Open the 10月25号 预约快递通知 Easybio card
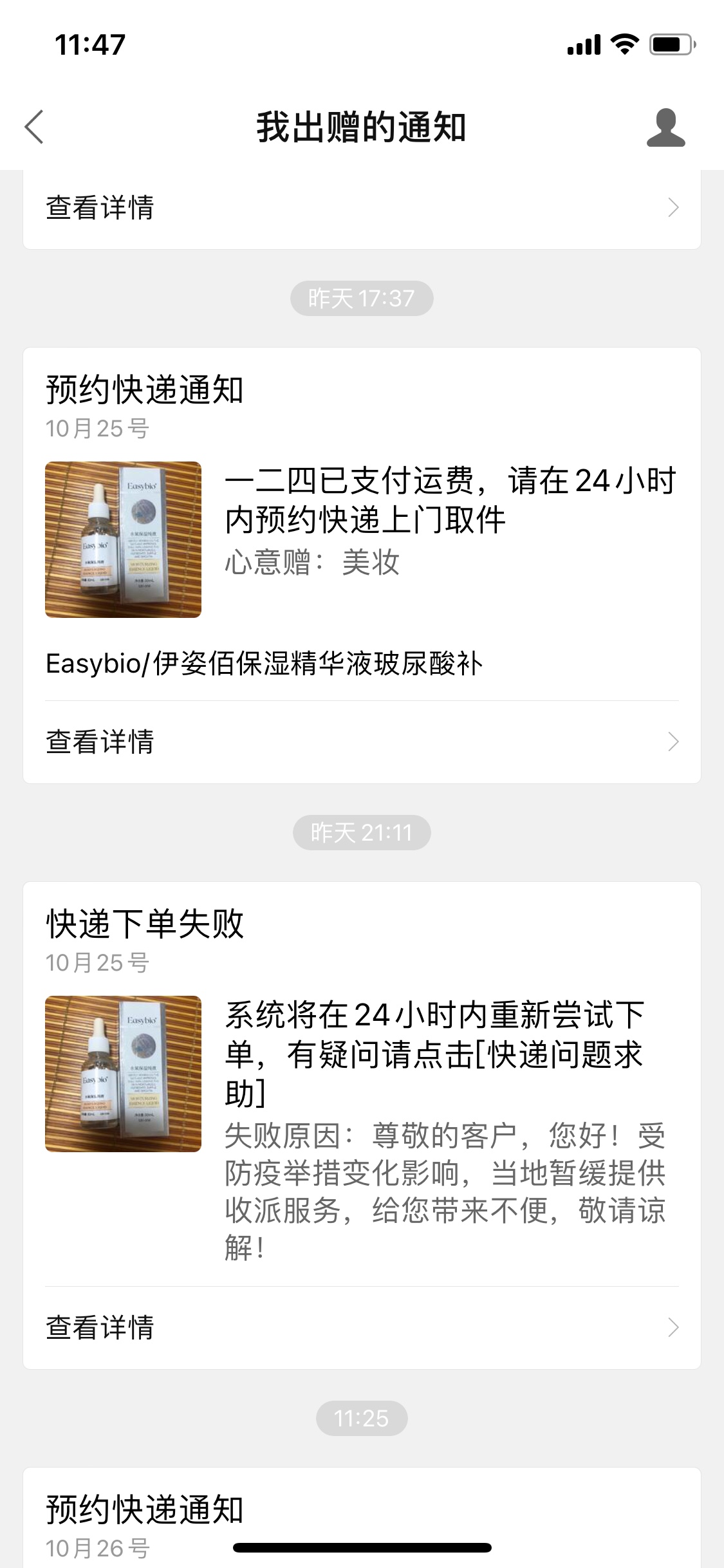724x1568 pixels. coord(362,521)
